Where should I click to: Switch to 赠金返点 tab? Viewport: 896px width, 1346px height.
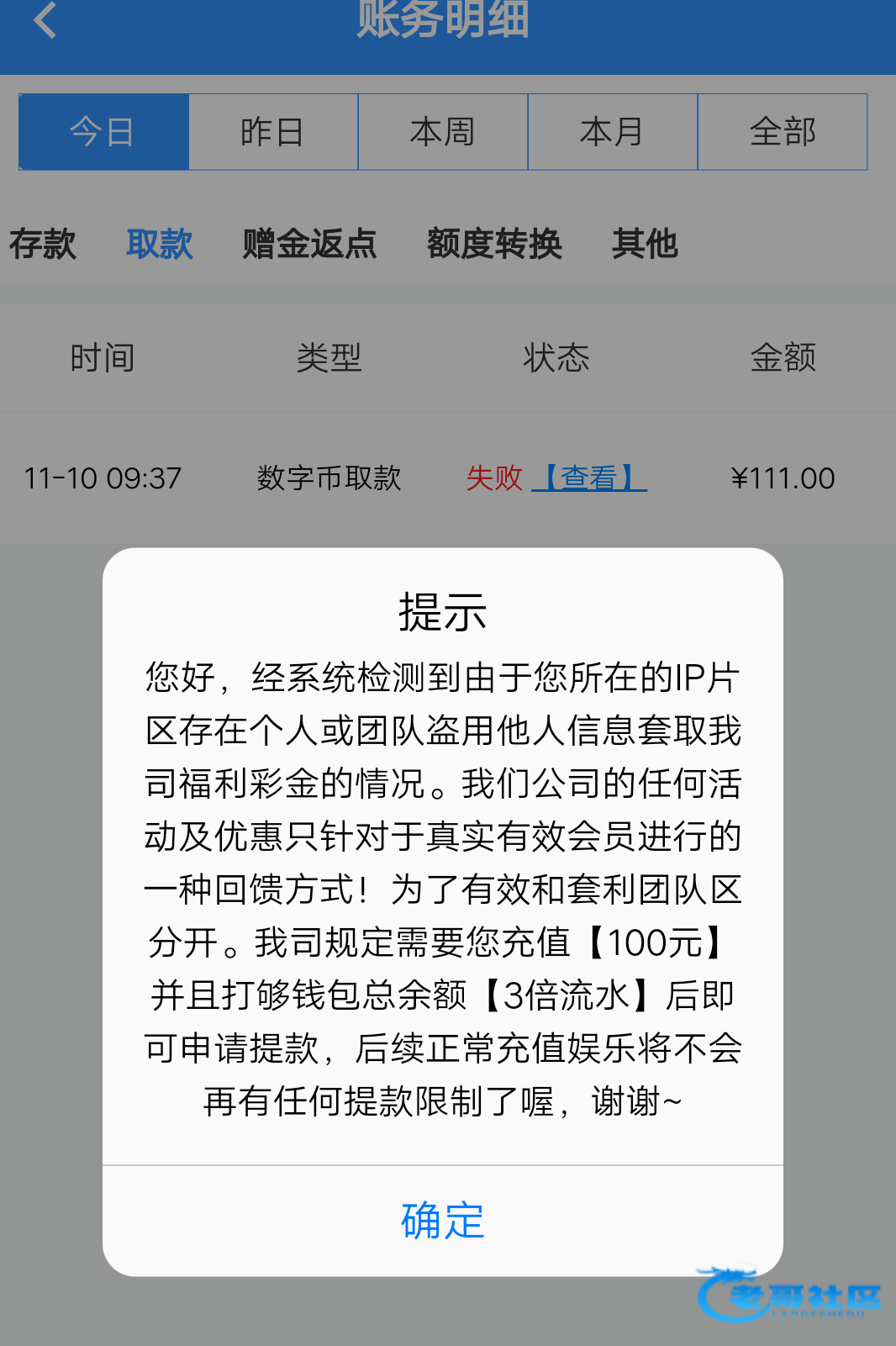click(310, 244)
